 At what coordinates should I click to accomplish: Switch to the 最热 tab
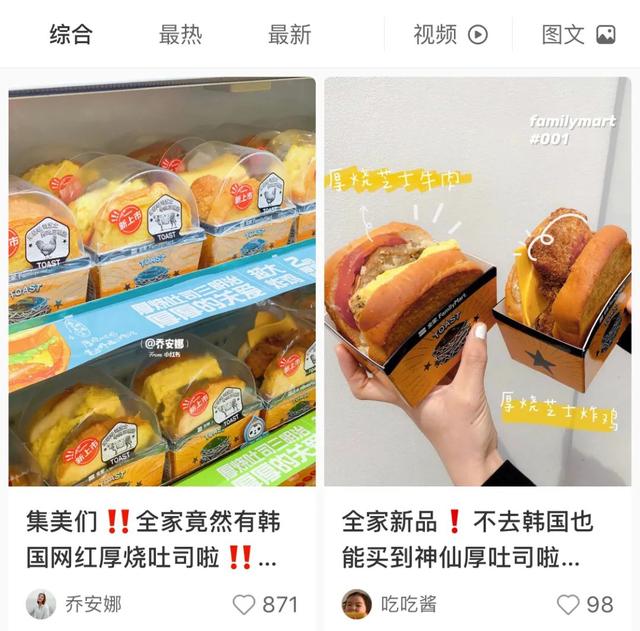(180, 34)
